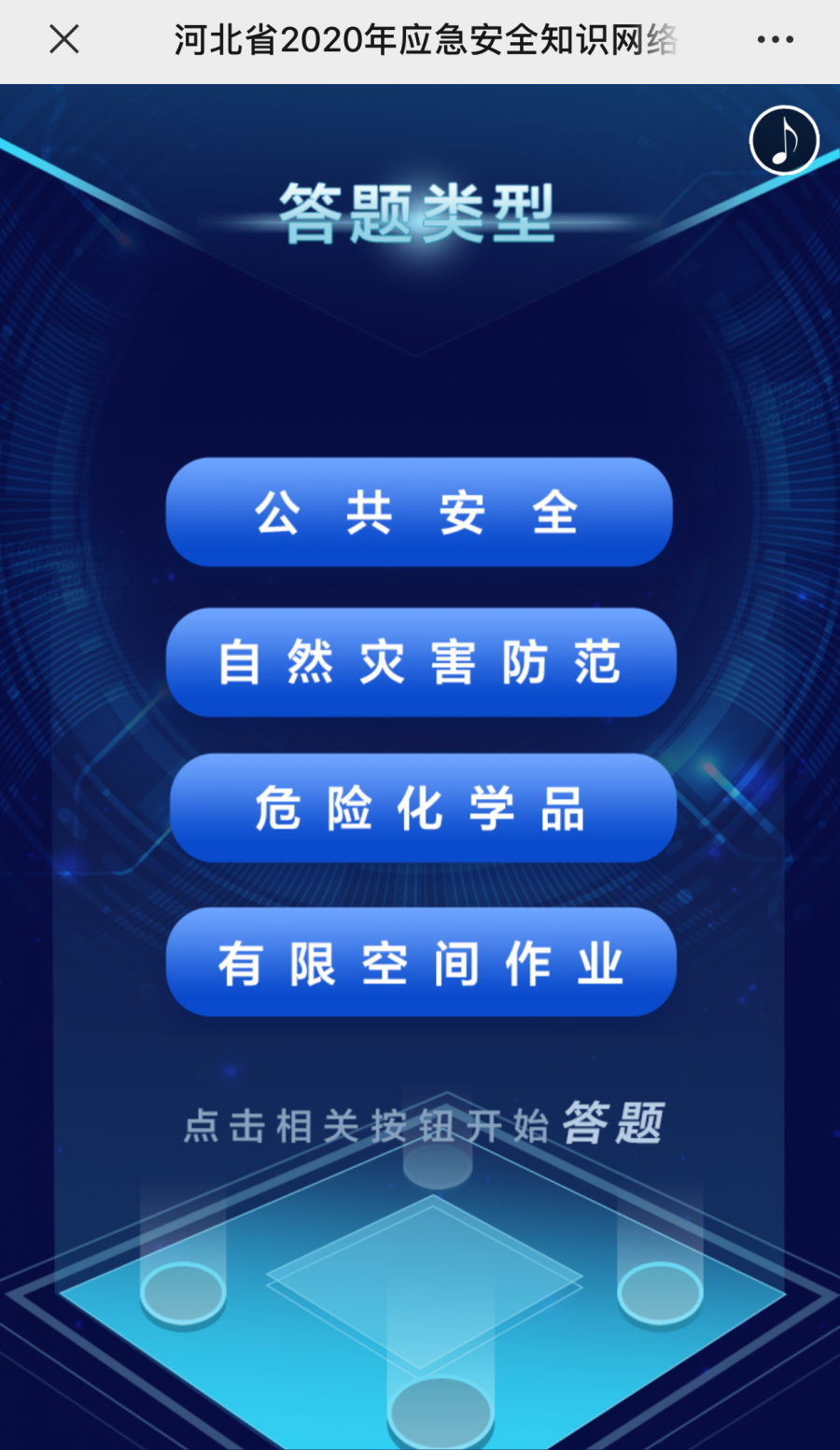The height and width of the screenshot is (1450, 840).
Task: Select the musical note in the circle
Action: (784, 139)
